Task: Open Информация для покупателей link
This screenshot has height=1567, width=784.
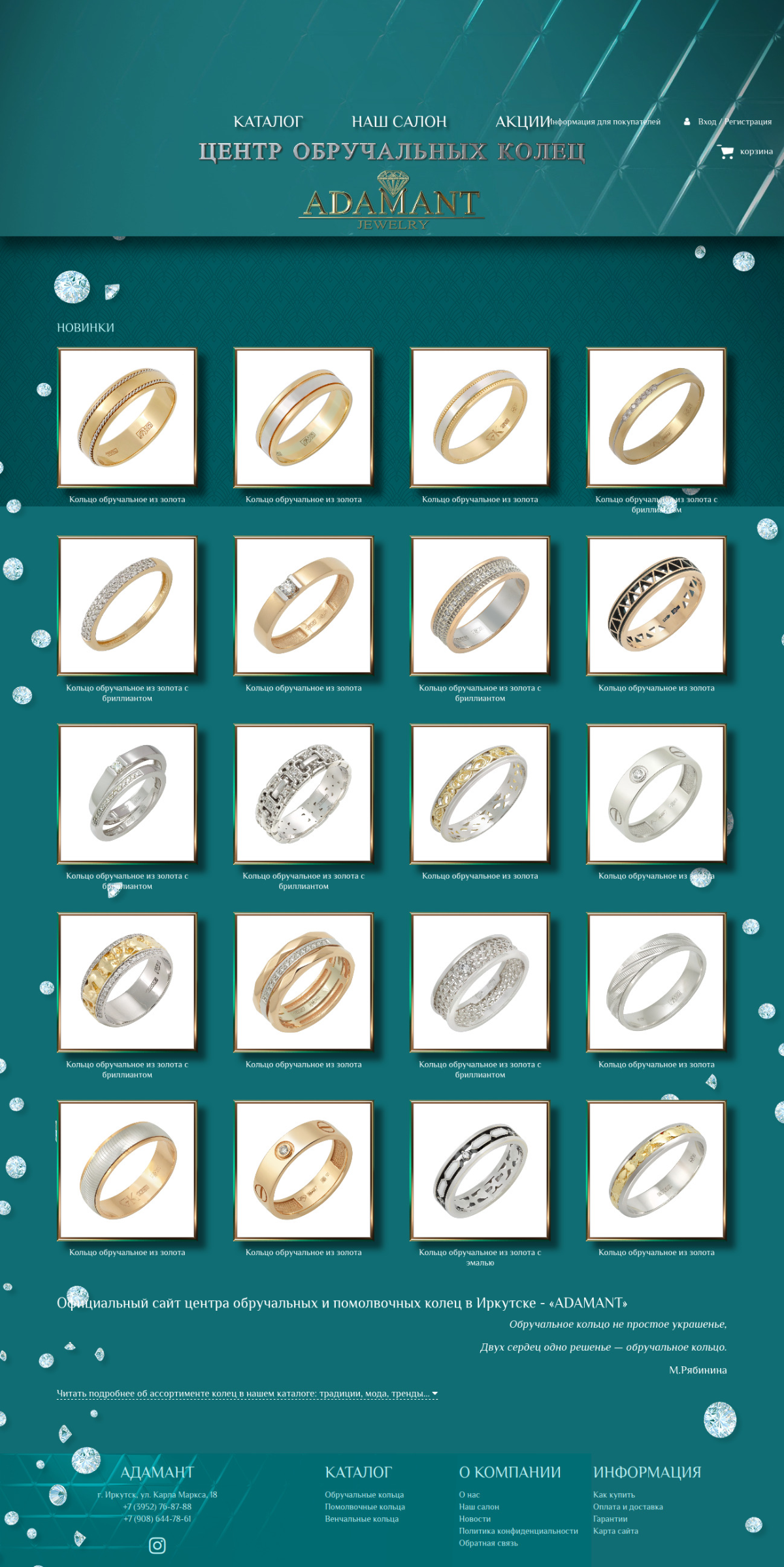Action: click(x=606, y=122)
